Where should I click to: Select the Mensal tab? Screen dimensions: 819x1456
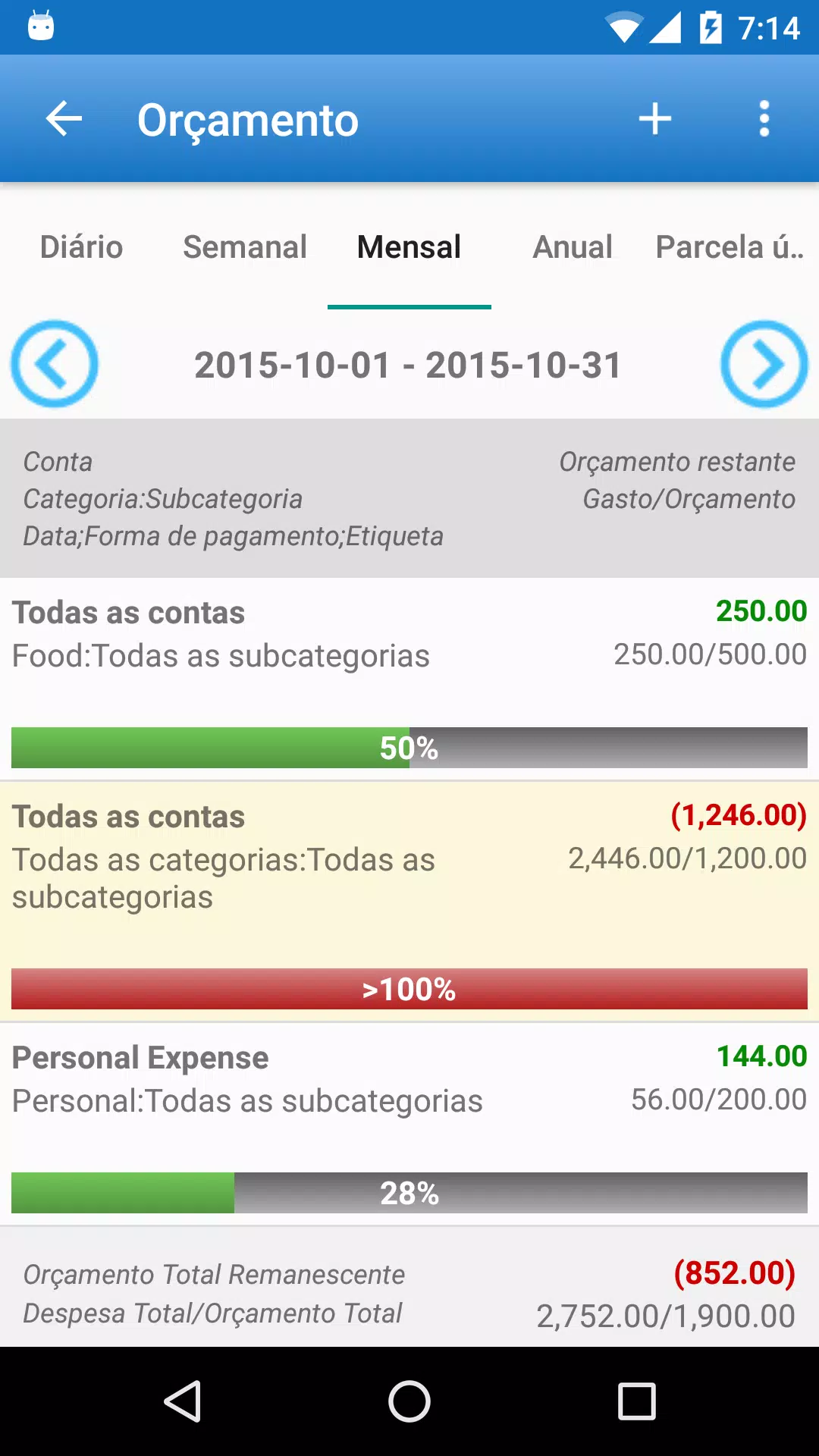(409, 247)
